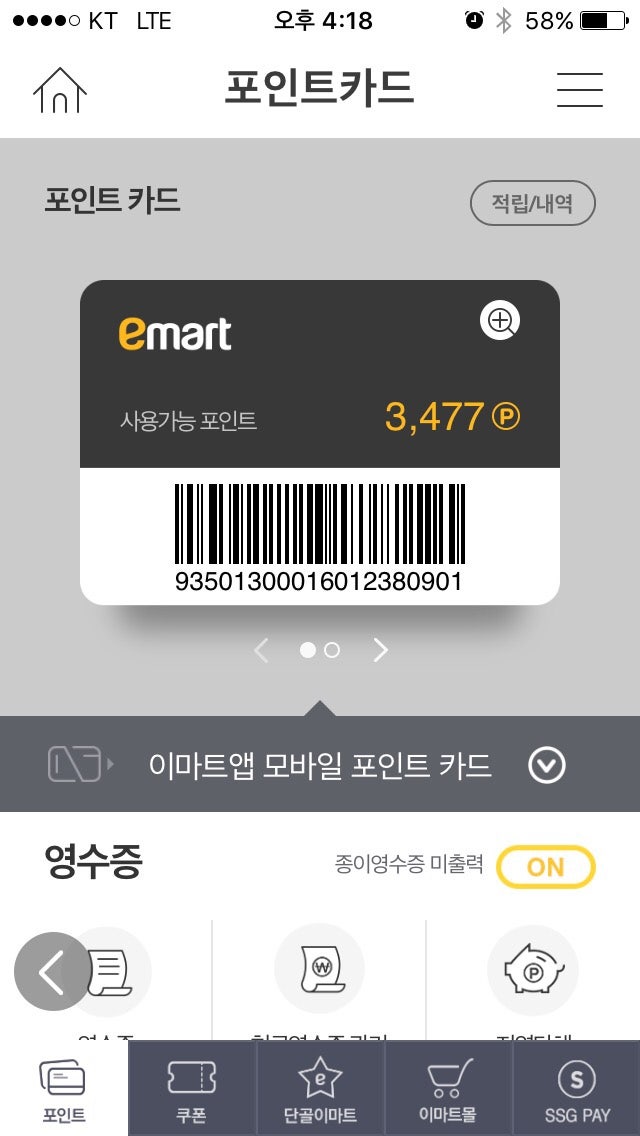This screenshot has width=640, height=1136.
Task: Expand 이마트앱 모바일 포인트 카드 section
Action: click(x=547, y=766)
